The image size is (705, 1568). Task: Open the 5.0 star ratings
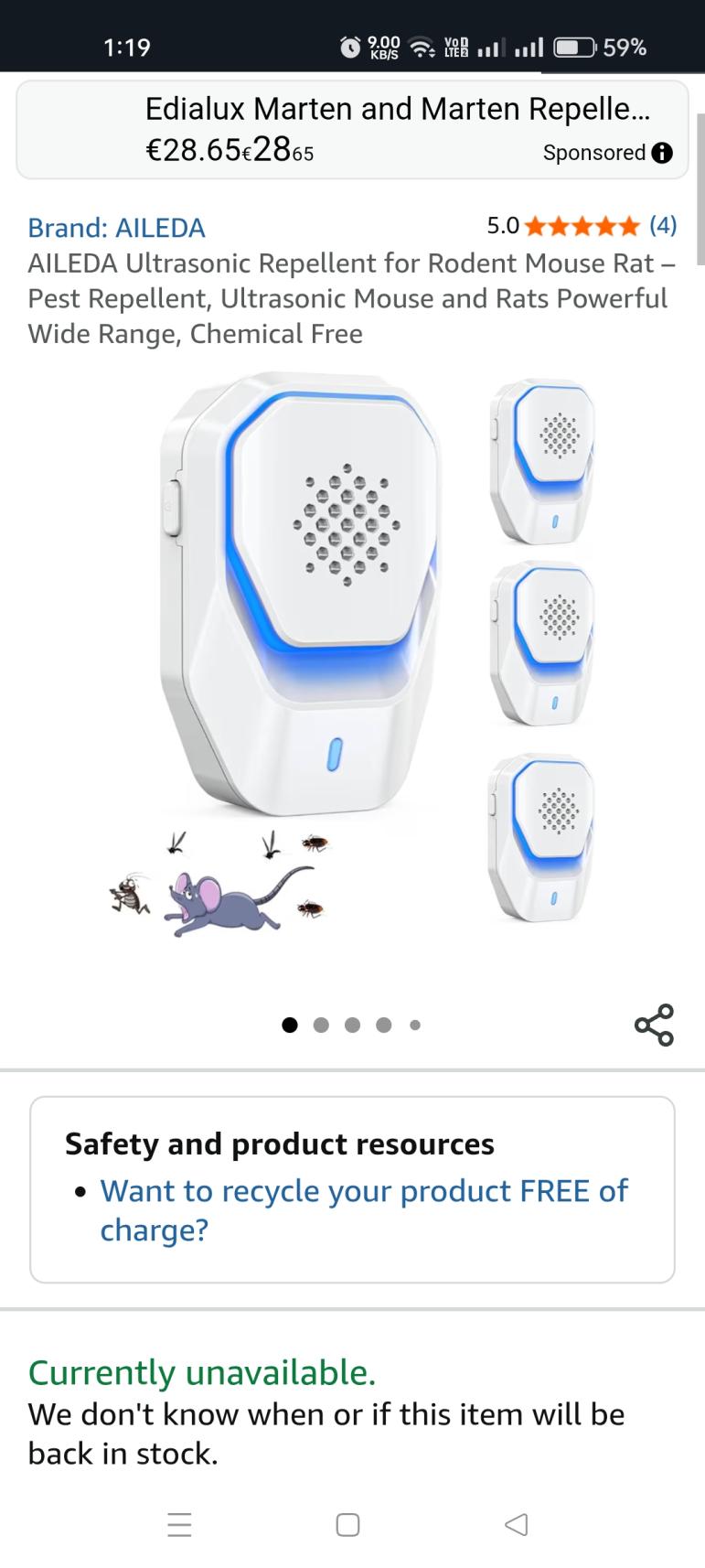tap(582, 225)
